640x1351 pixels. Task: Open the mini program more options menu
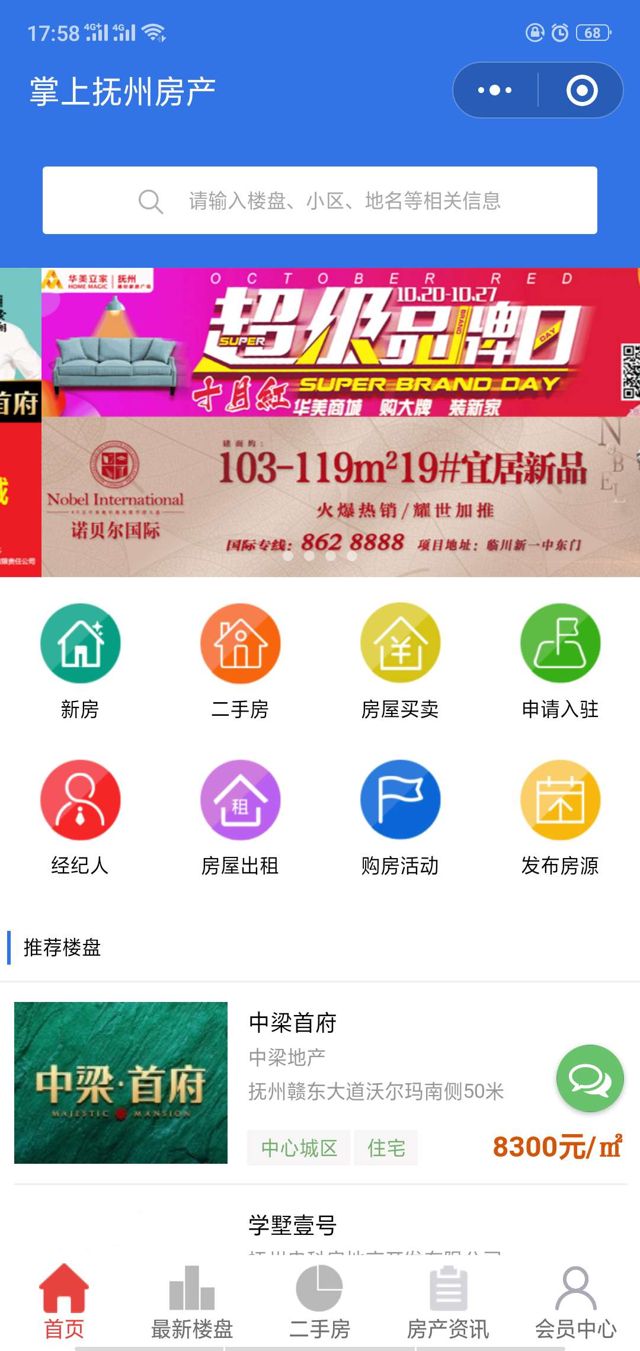[495, 91]
